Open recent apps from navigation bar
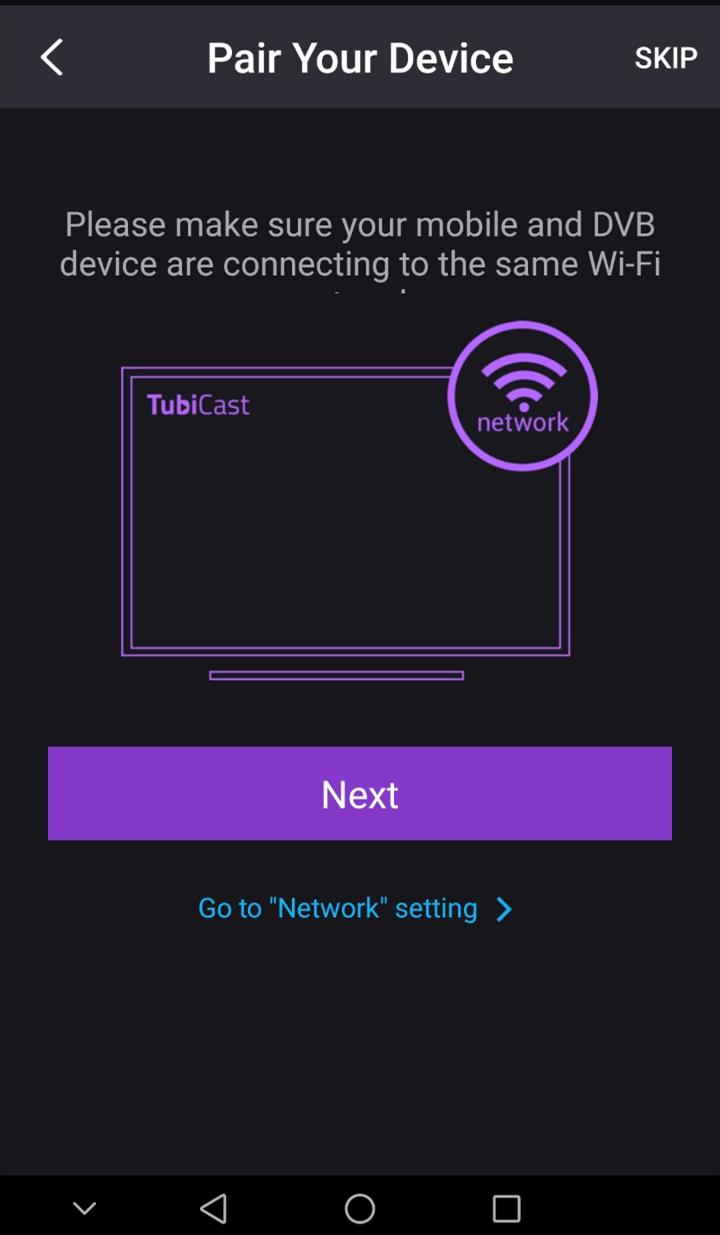Image resolution: width=720 pixels, height=1235 pixels. [506, 1208]
